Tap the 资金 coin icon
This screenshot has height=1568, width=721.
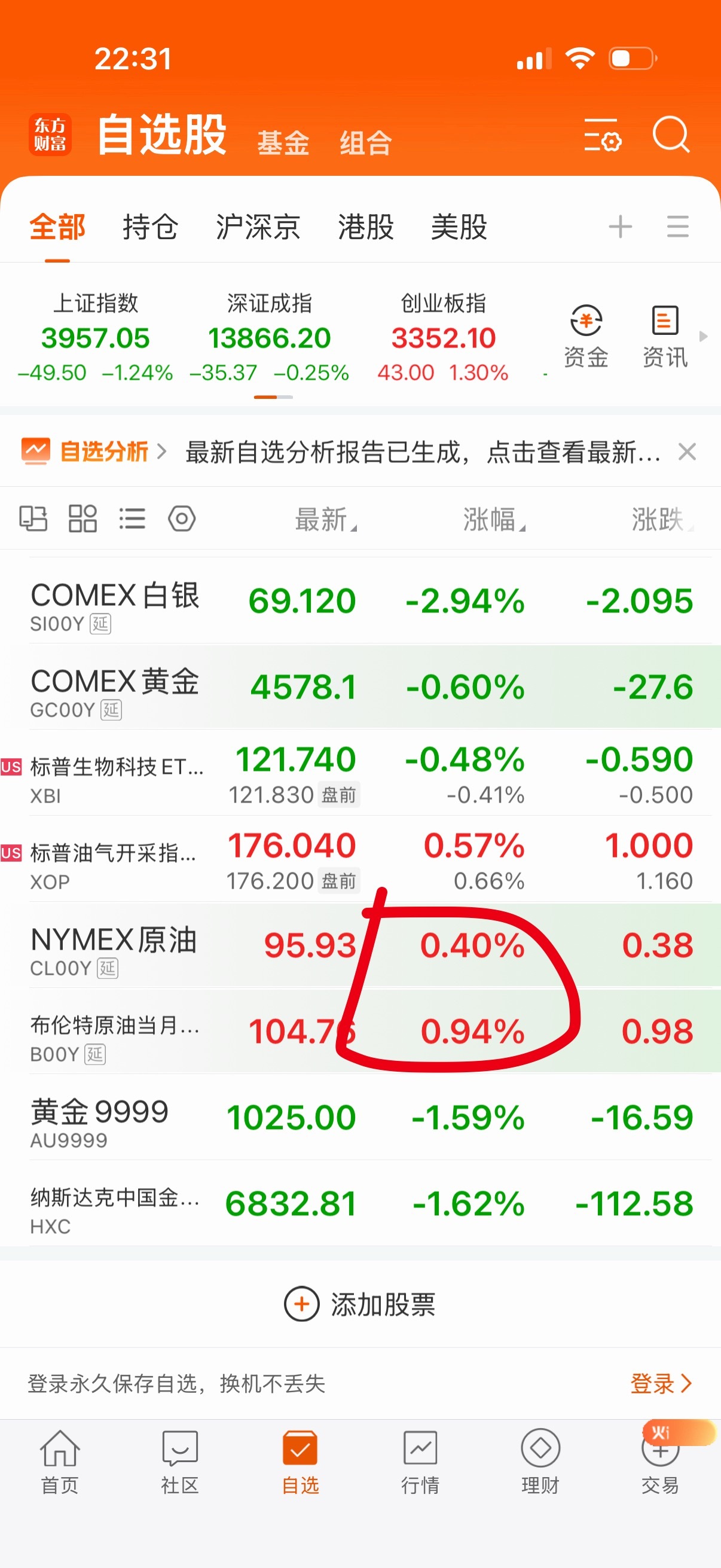pyautogui.click(x=586, y=321)
